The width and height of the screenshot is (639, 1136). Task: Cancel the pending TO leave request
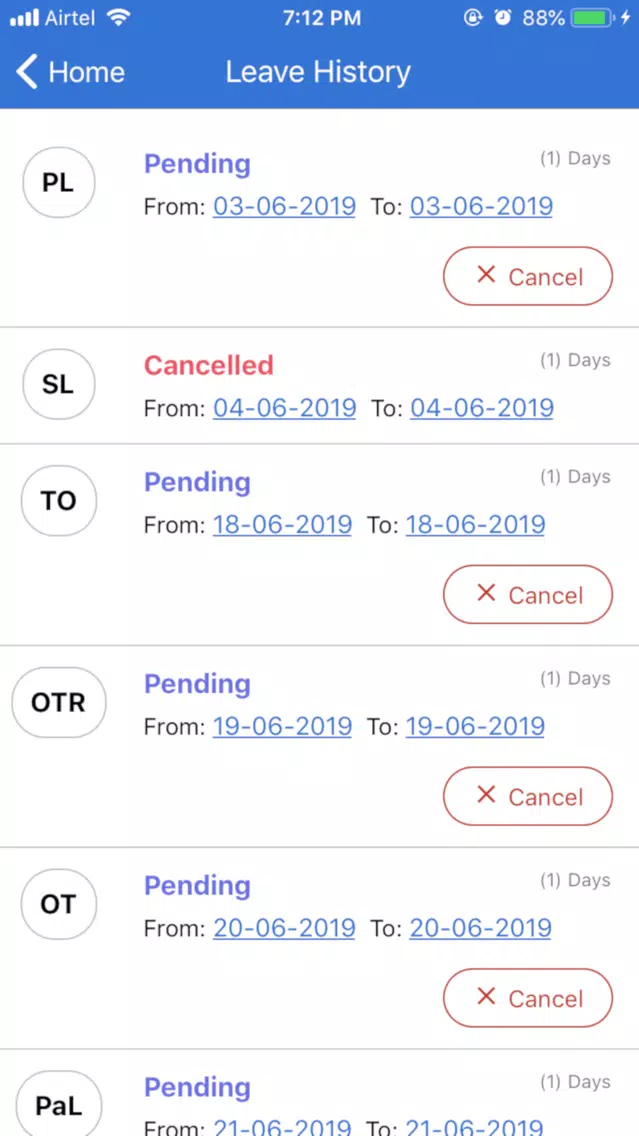click(527, 595)
